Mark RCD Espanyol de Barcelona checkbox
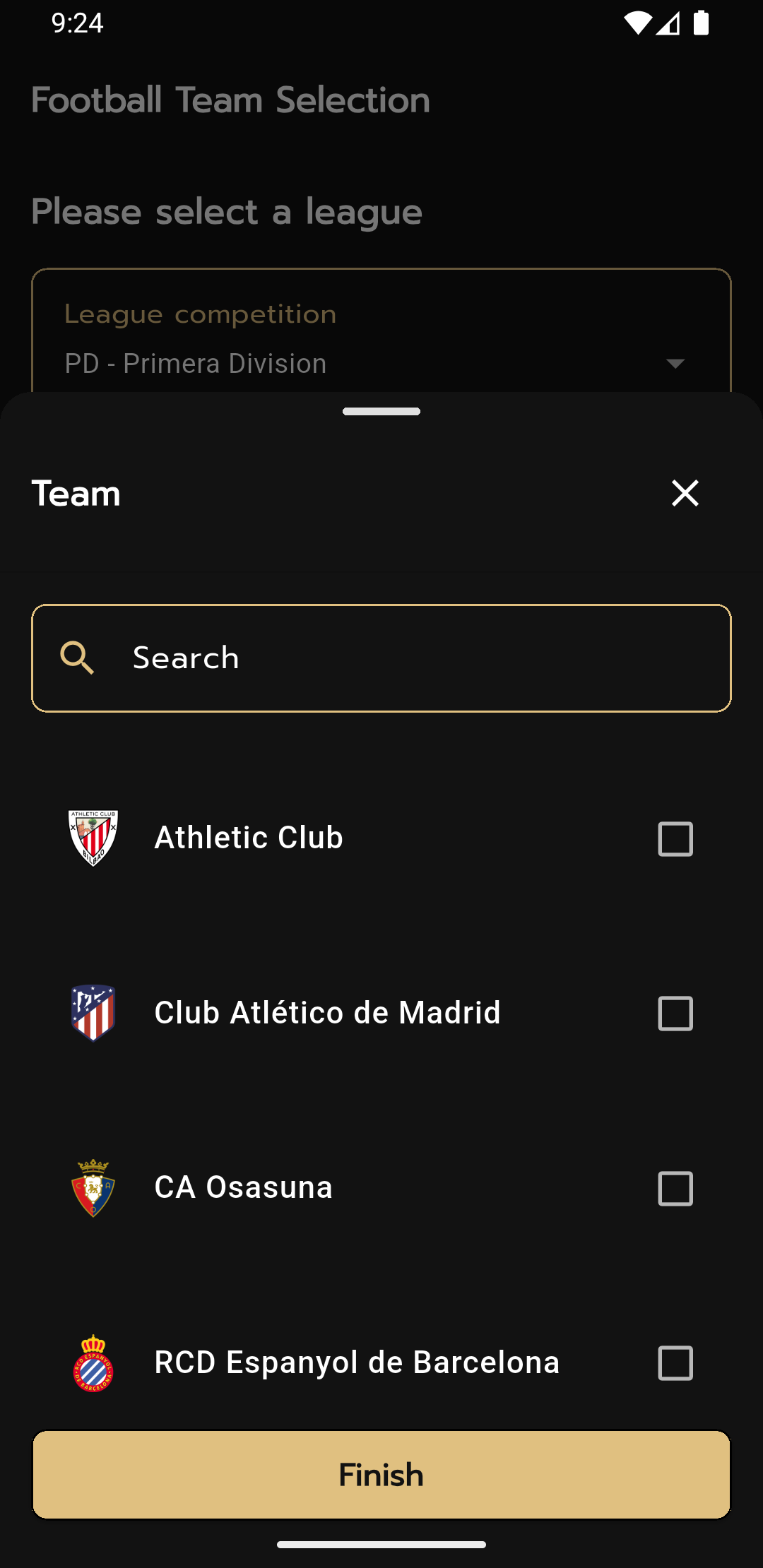 675,1362
